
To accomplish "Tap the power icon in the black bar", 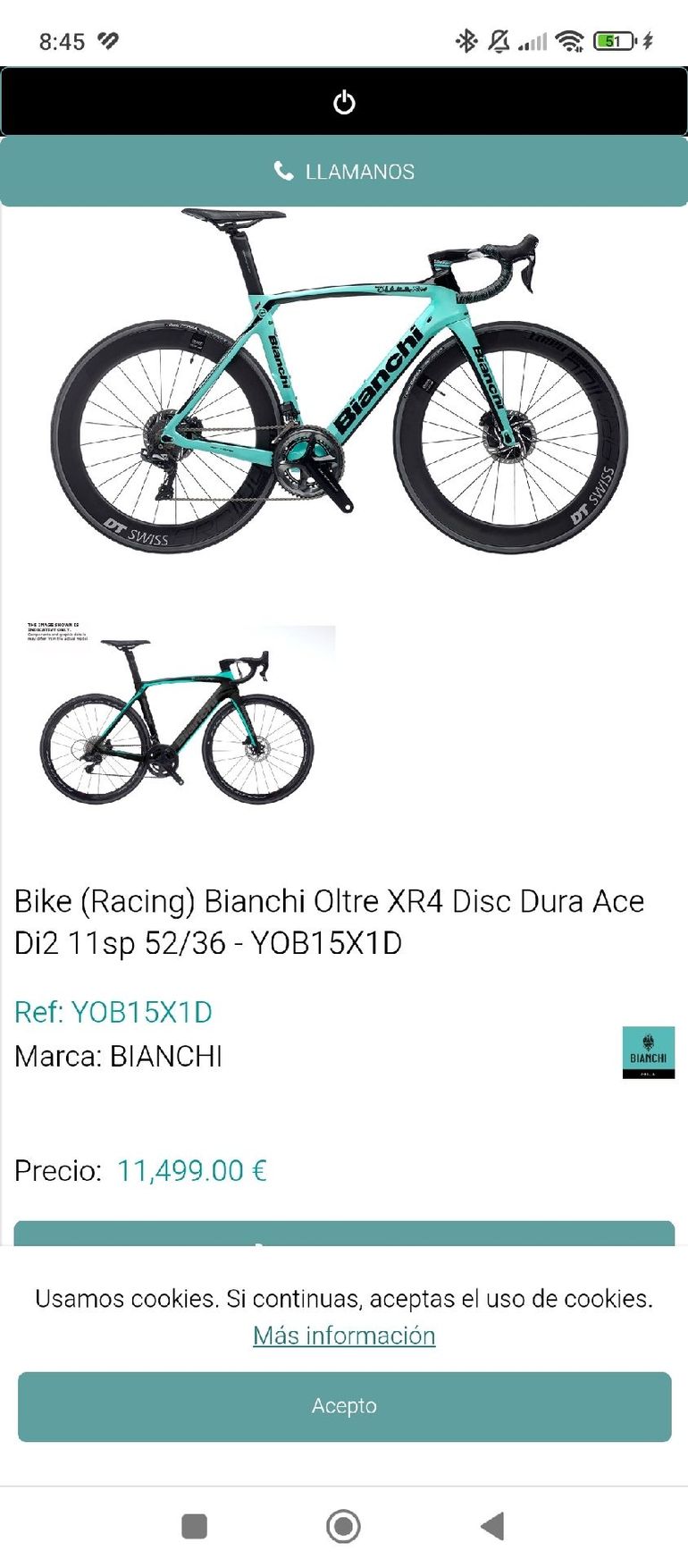I will click(344, 103).
